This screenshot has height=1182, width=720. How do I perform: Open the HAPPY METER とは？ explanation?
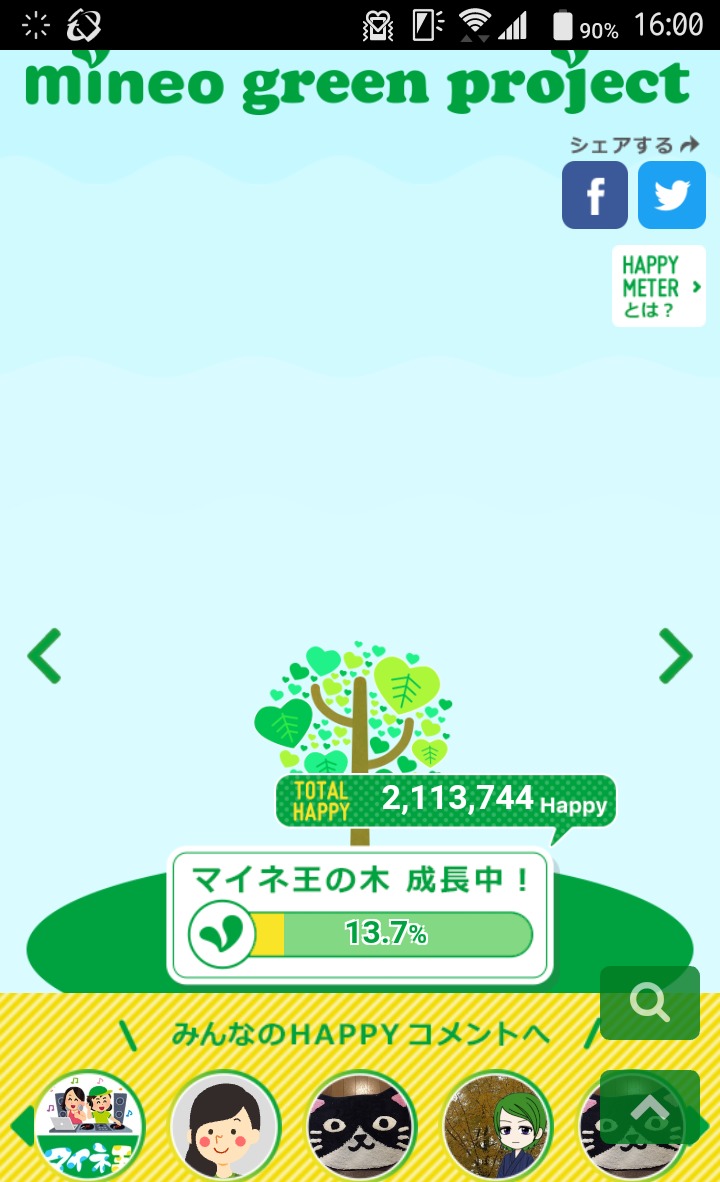[659, 286]
